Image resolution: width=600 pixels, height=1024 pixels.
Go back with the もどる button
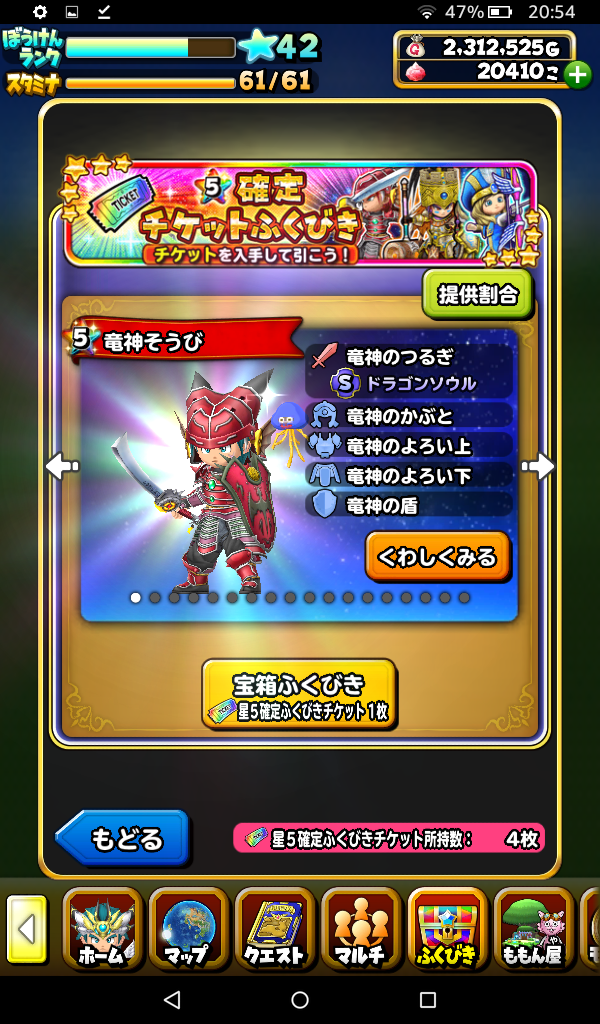(123, 837)
